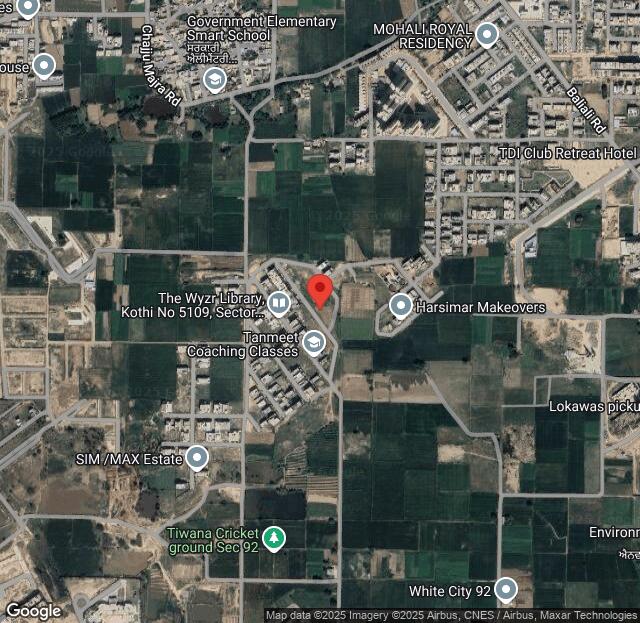The height and width of the screenshot is (623, 640).
Task: Select the Tanmeet Coaching Classes marker
Action: (x=314, y=343)
